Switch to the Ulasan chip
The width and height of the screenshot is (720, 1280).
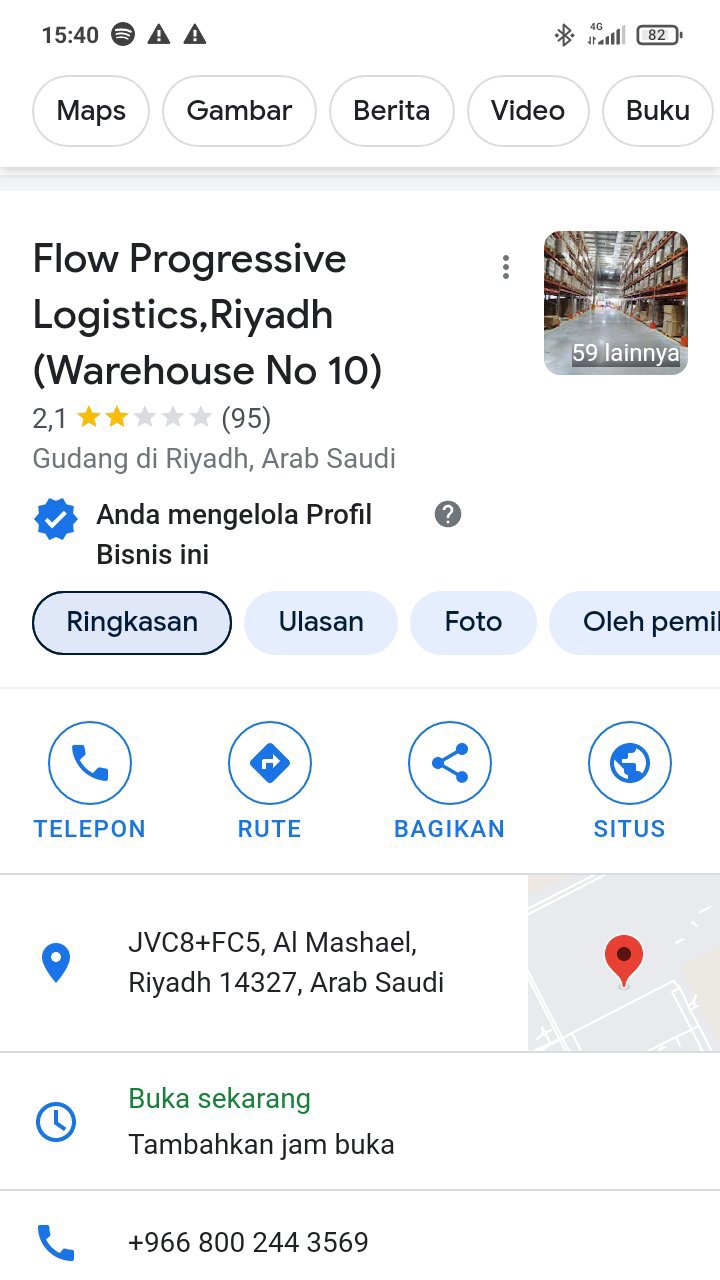click(321, 622)
